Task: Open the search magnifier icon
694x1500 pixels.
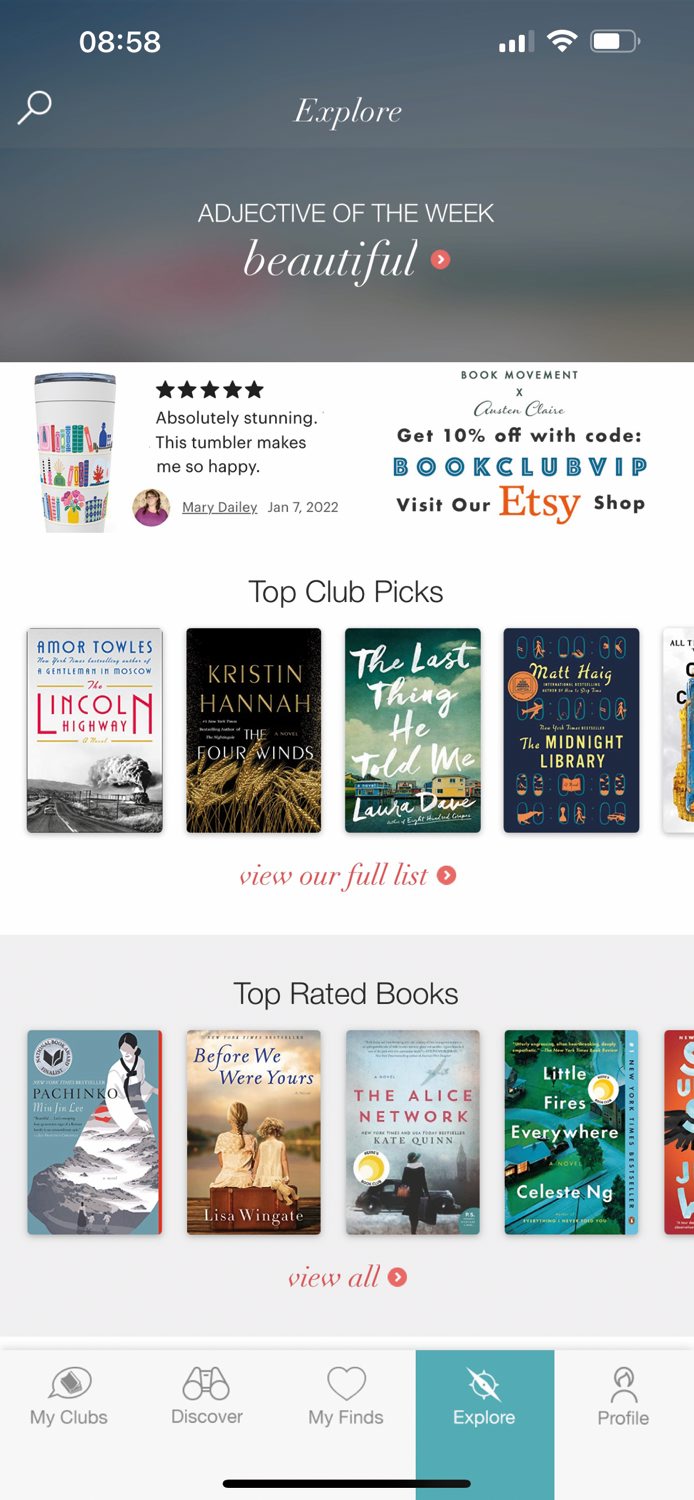Action: tap(35, 108)
